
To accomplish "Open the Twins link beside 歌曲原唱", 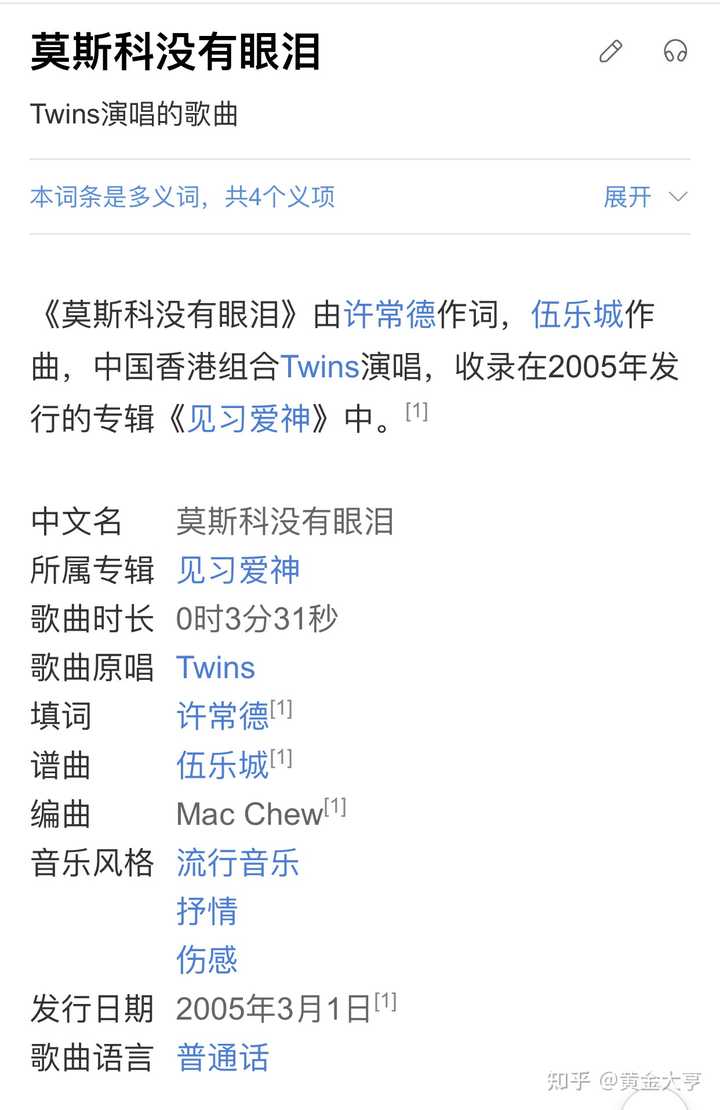I will click(215, 667).
